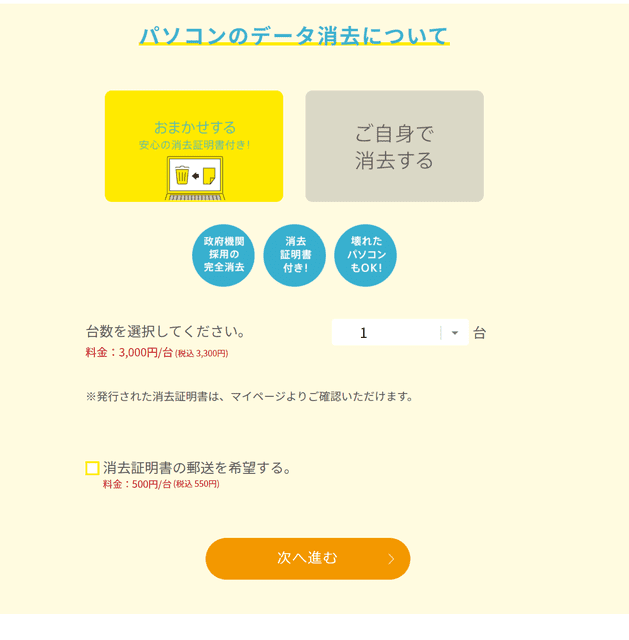629x640 pixels.
Task: Open the unit count (台数) dropdown
Action: pos(400,333)
